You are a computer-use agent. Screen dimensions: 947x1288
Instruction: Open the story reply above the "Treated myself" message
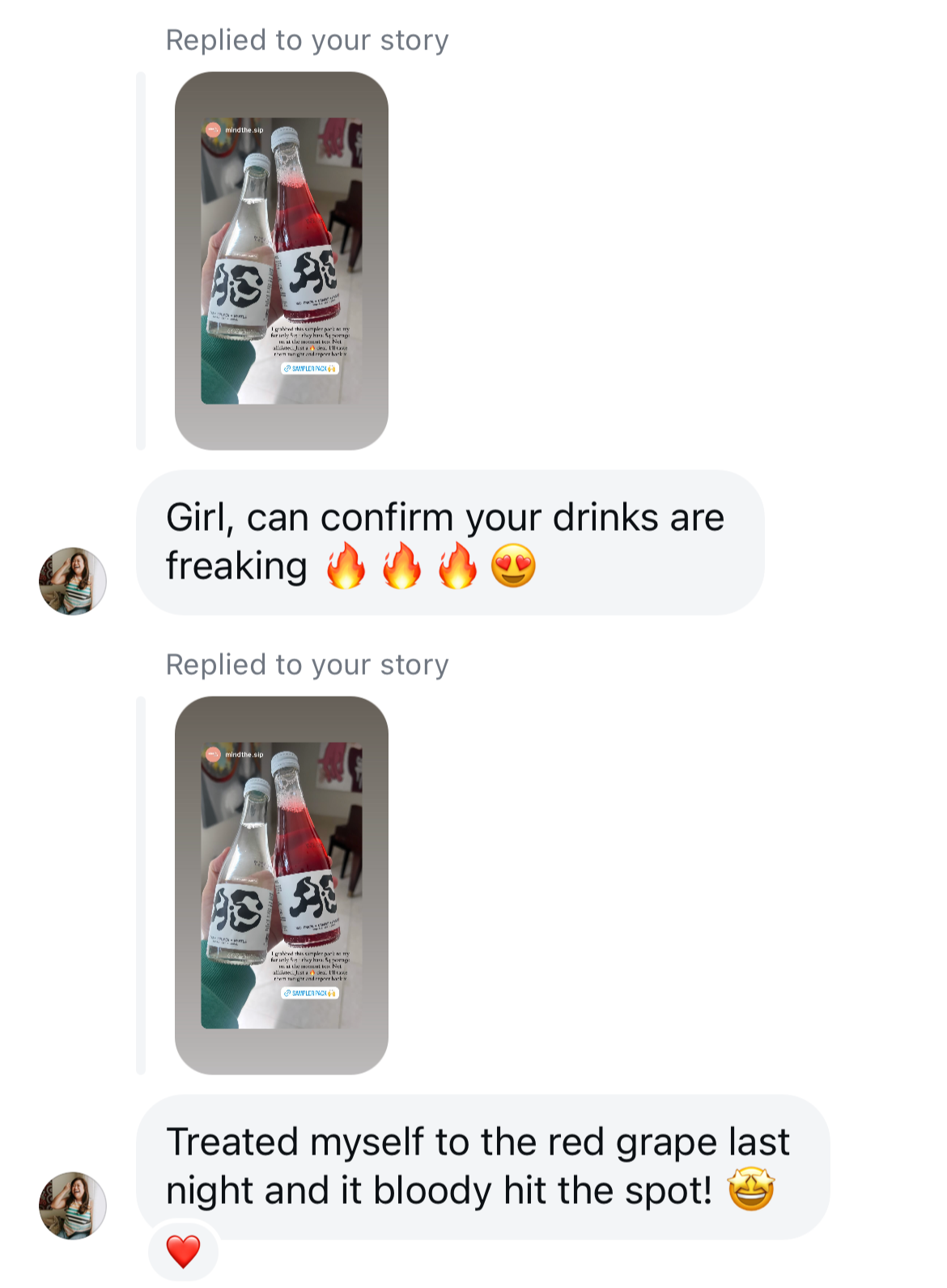tap(281, 885)
